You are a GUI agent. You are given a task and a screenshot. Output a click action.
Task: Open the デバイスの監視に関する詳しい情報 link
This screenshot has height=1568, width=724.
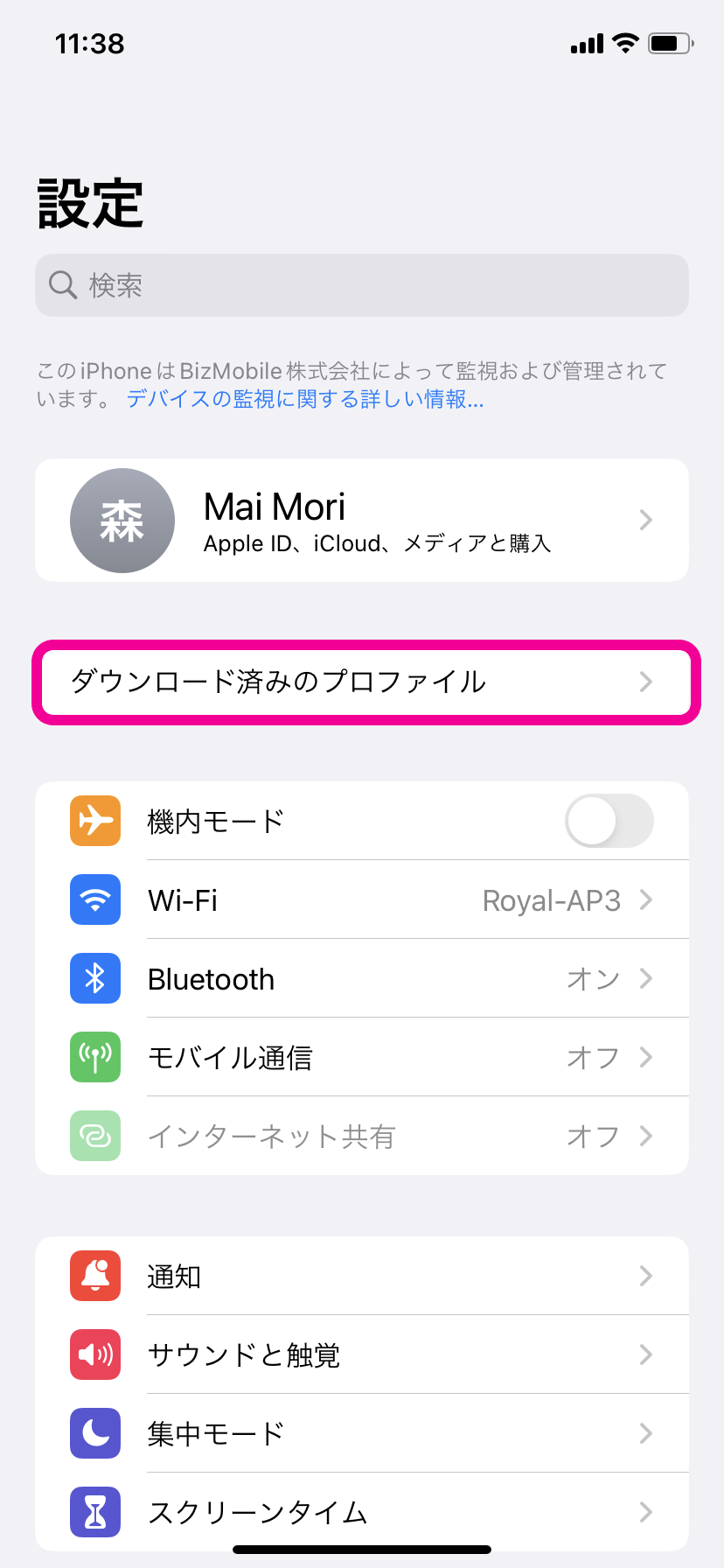point(304,399)
